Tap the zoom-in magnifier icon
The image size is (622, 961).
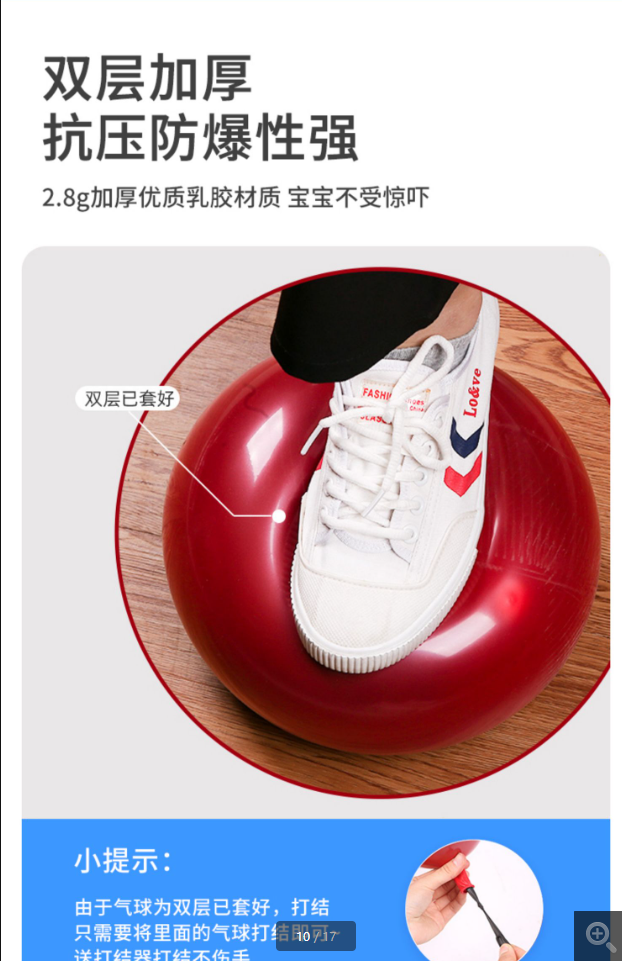pyautogui.click(x=599, y=935)
